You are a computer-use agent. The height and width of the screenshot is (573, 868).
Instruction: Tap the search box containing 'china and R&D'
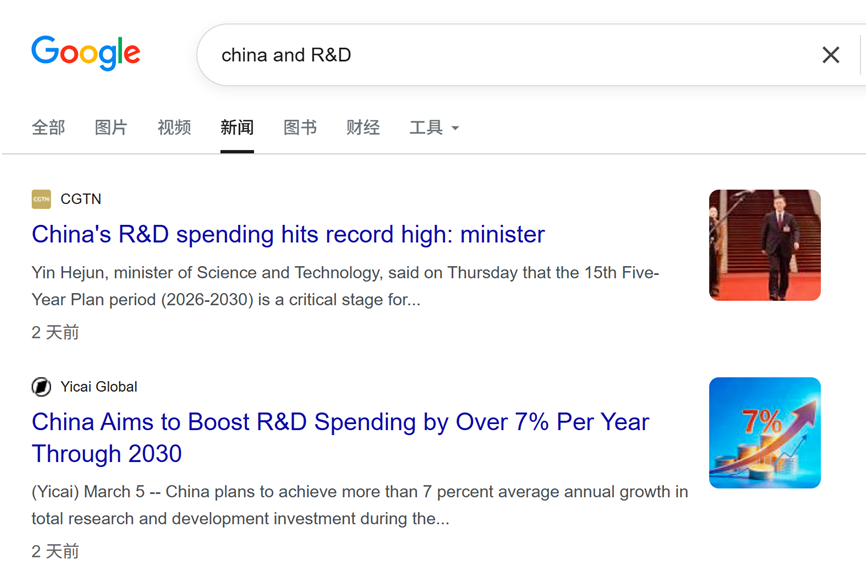click(500, 55)
